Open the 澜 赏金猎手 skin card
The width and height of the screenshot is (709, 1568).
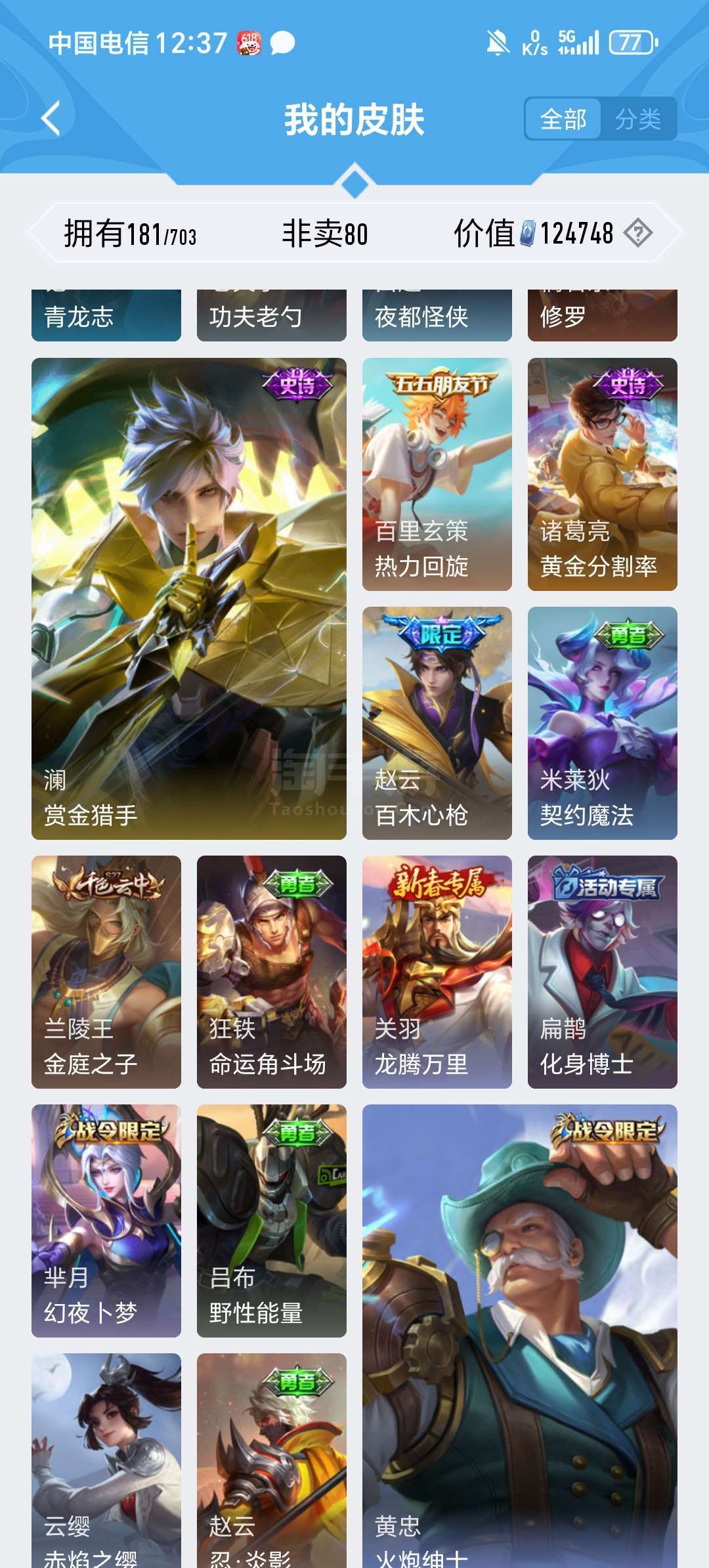click(x=189, y=598)
